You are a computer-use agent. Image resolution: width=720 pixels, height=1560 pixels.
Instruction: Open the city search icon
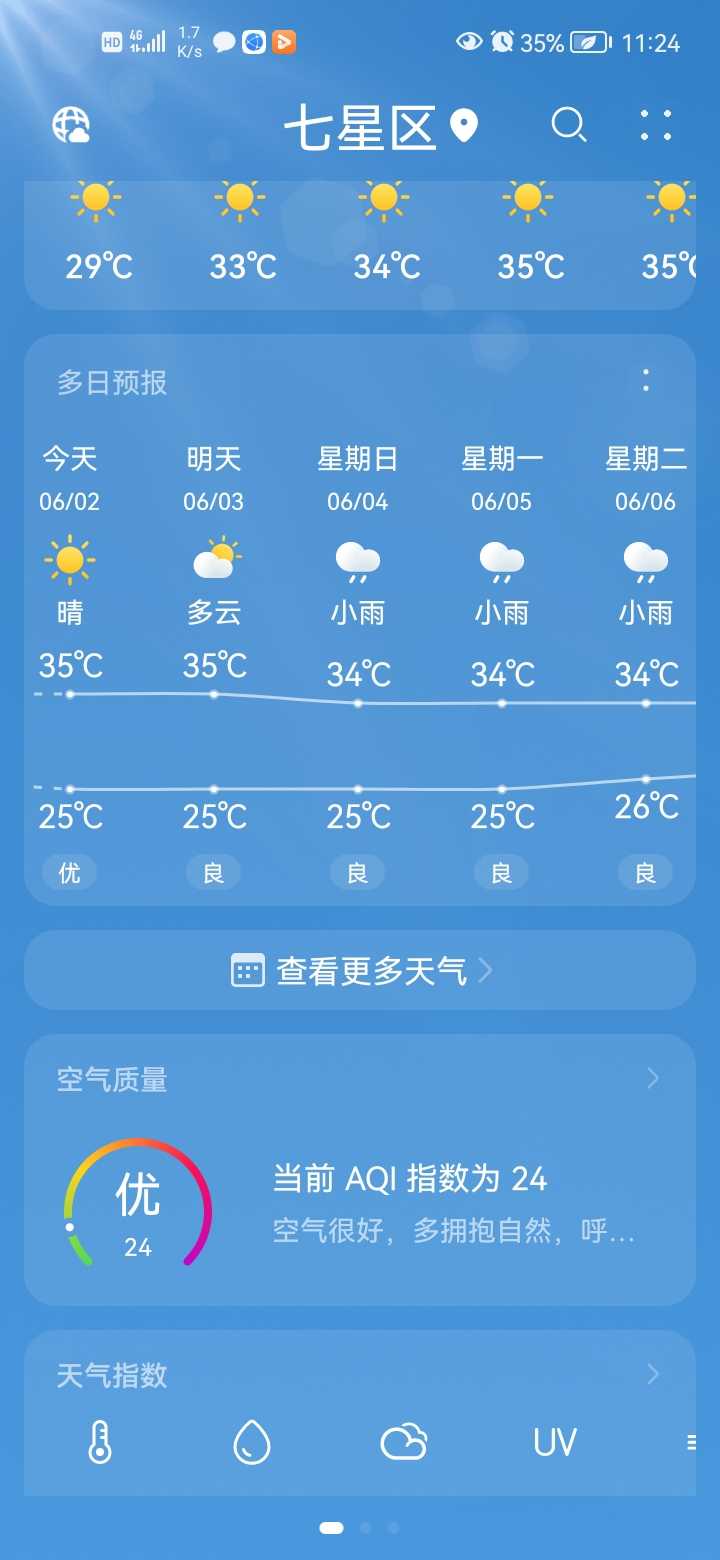click(569, 126)
